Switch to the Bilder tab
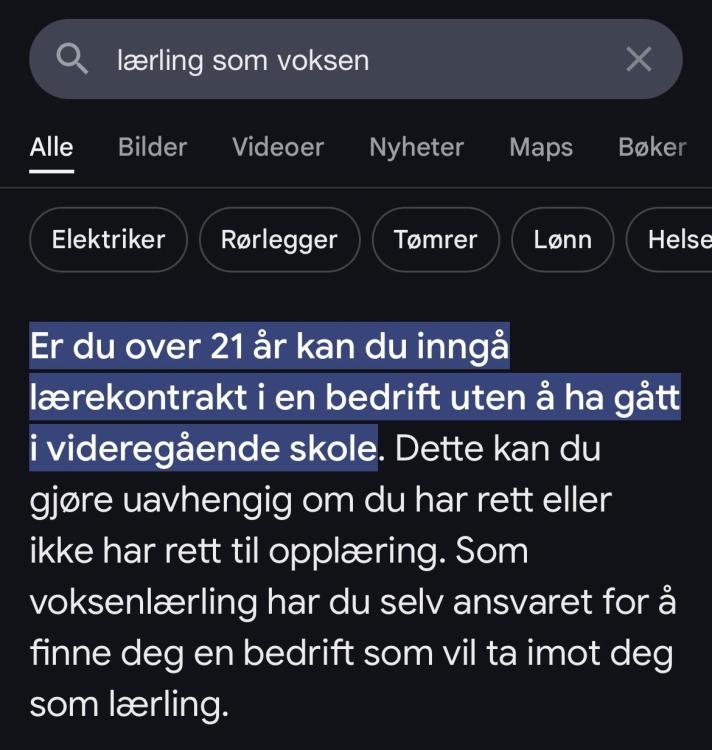 pyautogui.click(x=152, y=148)
